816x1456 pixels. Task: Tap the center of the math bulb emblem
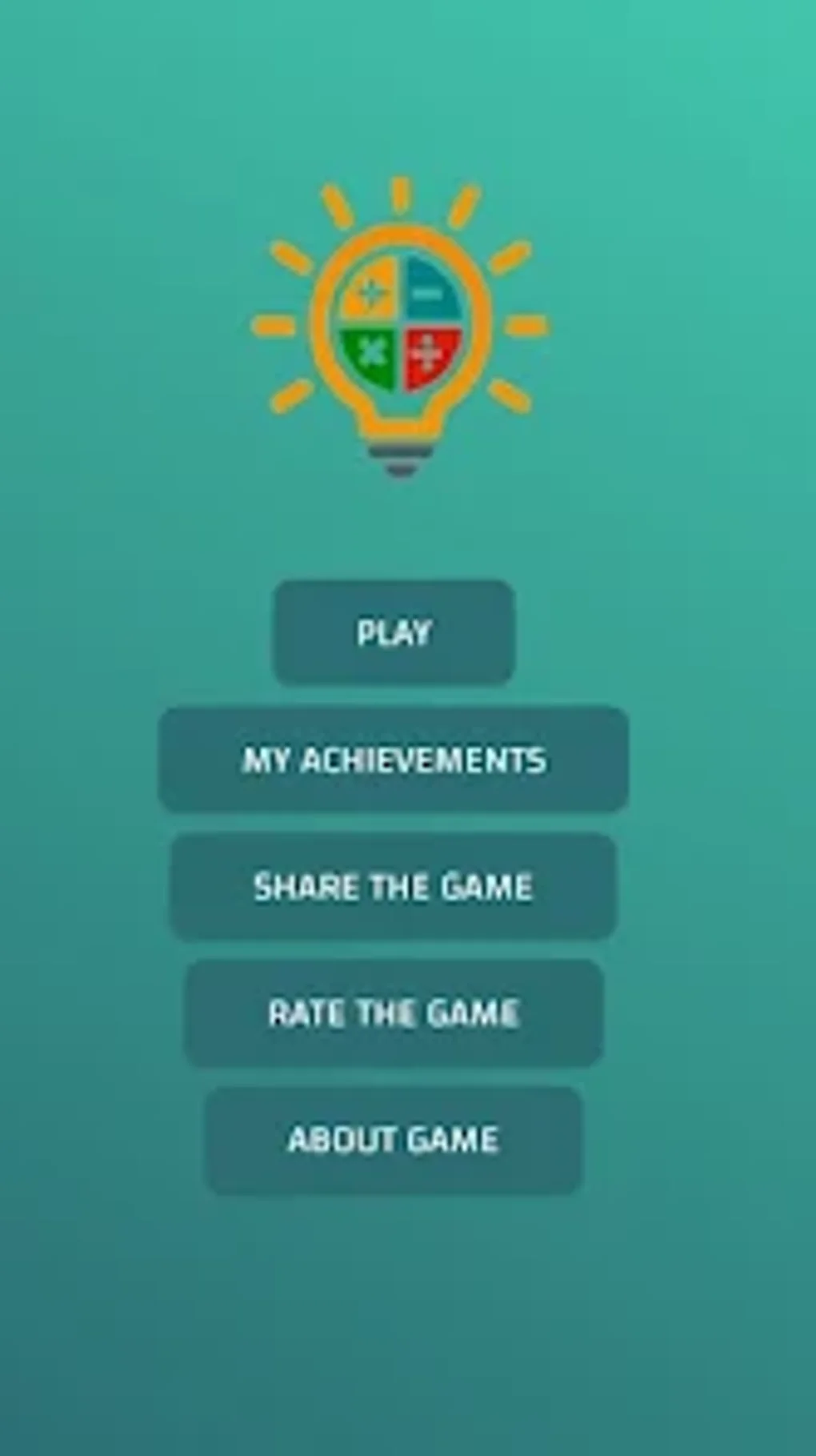(x=398, y=323)
